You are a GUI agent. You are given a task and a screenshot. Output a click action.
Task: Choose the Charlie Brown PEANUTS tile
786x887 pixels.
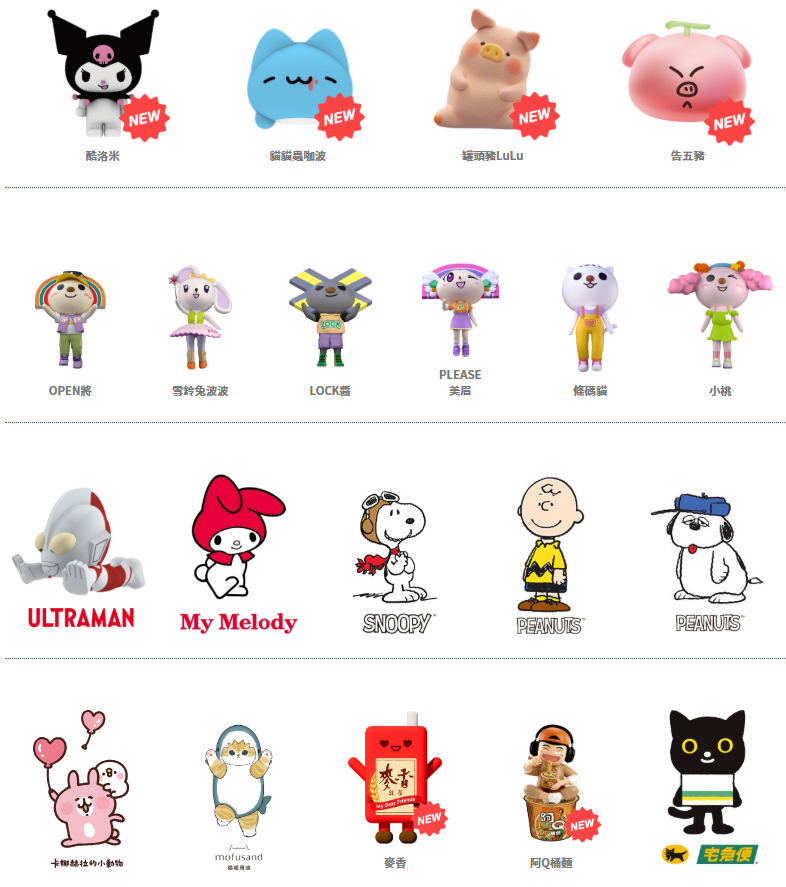(549, 555)
